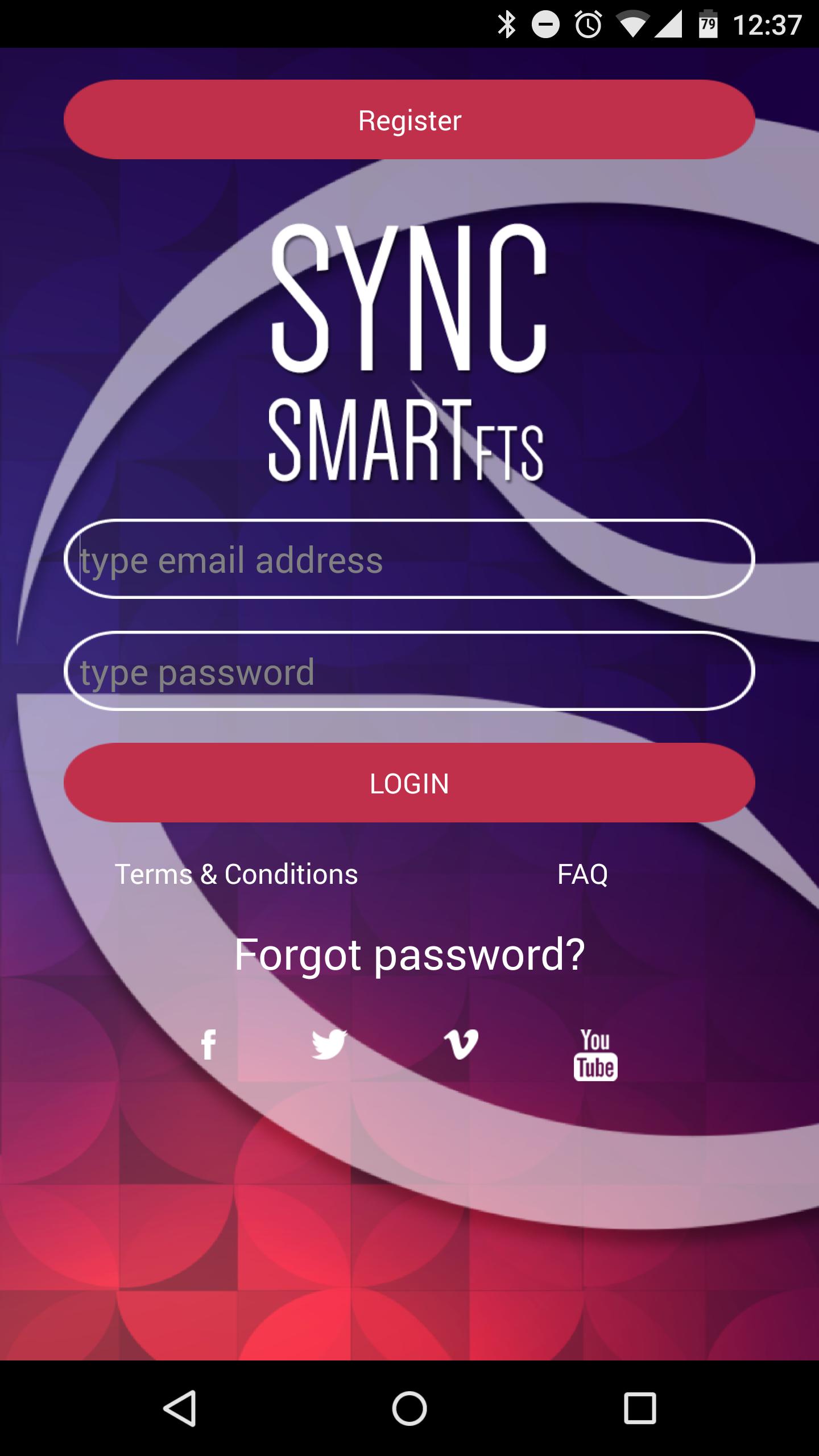Screen dimensions: 819x1456
Task: Select the password field
Action: tap(409, 671)
